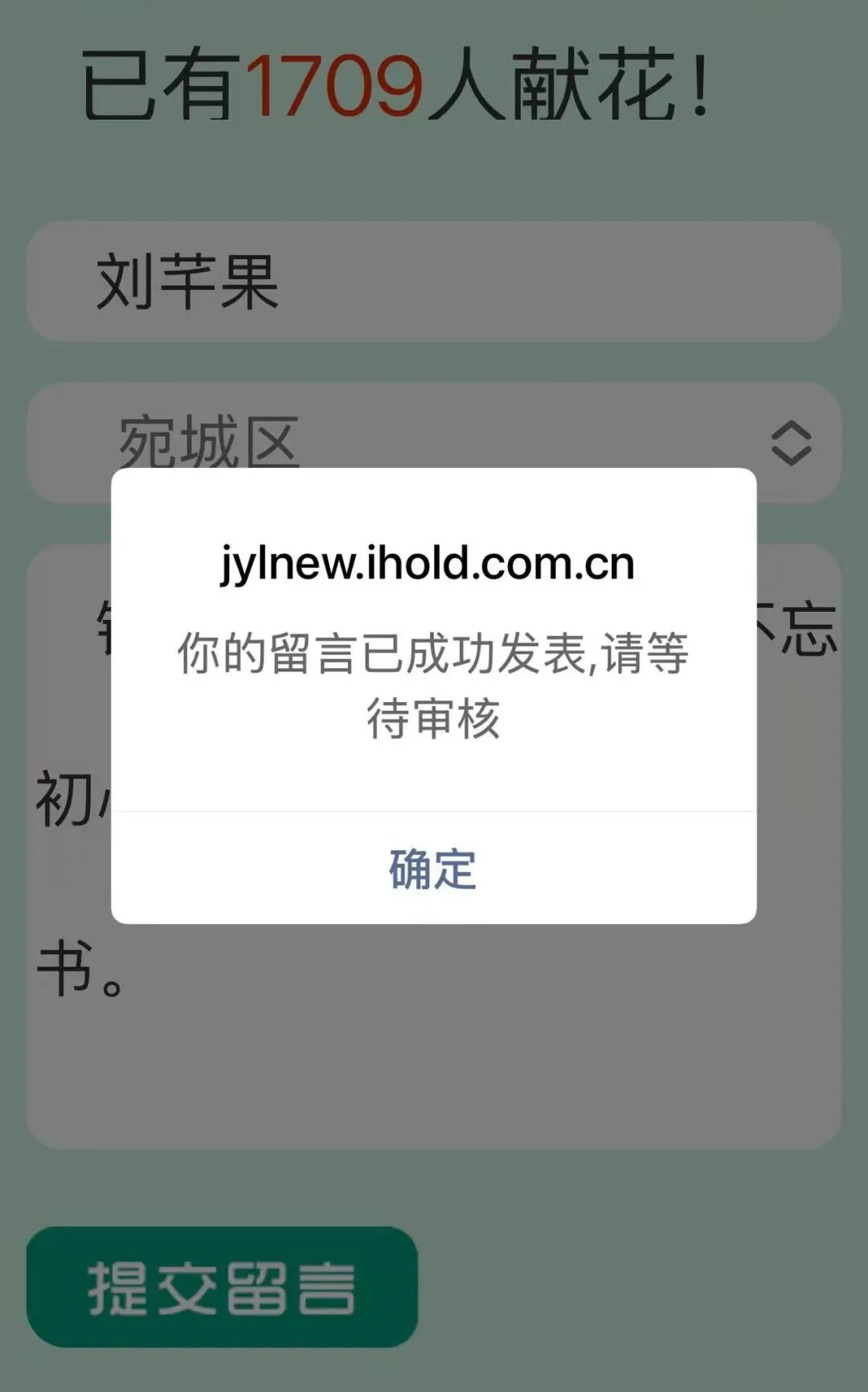The height and width of the screenshot is (1392, 868).
Task: Tap the 提交留言 submit button
Action: coord(222,1287)
